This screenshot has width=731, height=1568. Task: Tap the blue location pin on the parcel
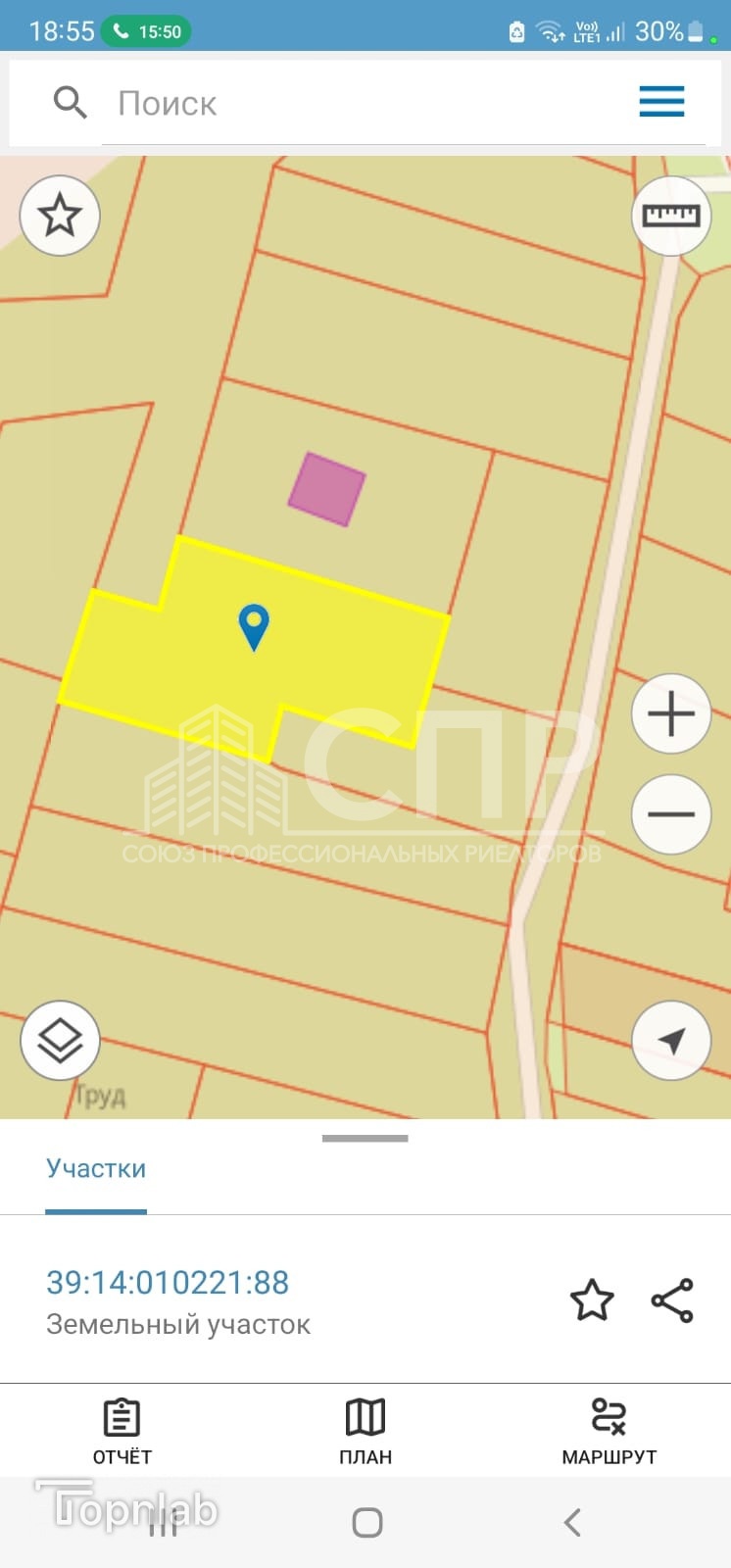pyautogui.click(x=254, y=624)
